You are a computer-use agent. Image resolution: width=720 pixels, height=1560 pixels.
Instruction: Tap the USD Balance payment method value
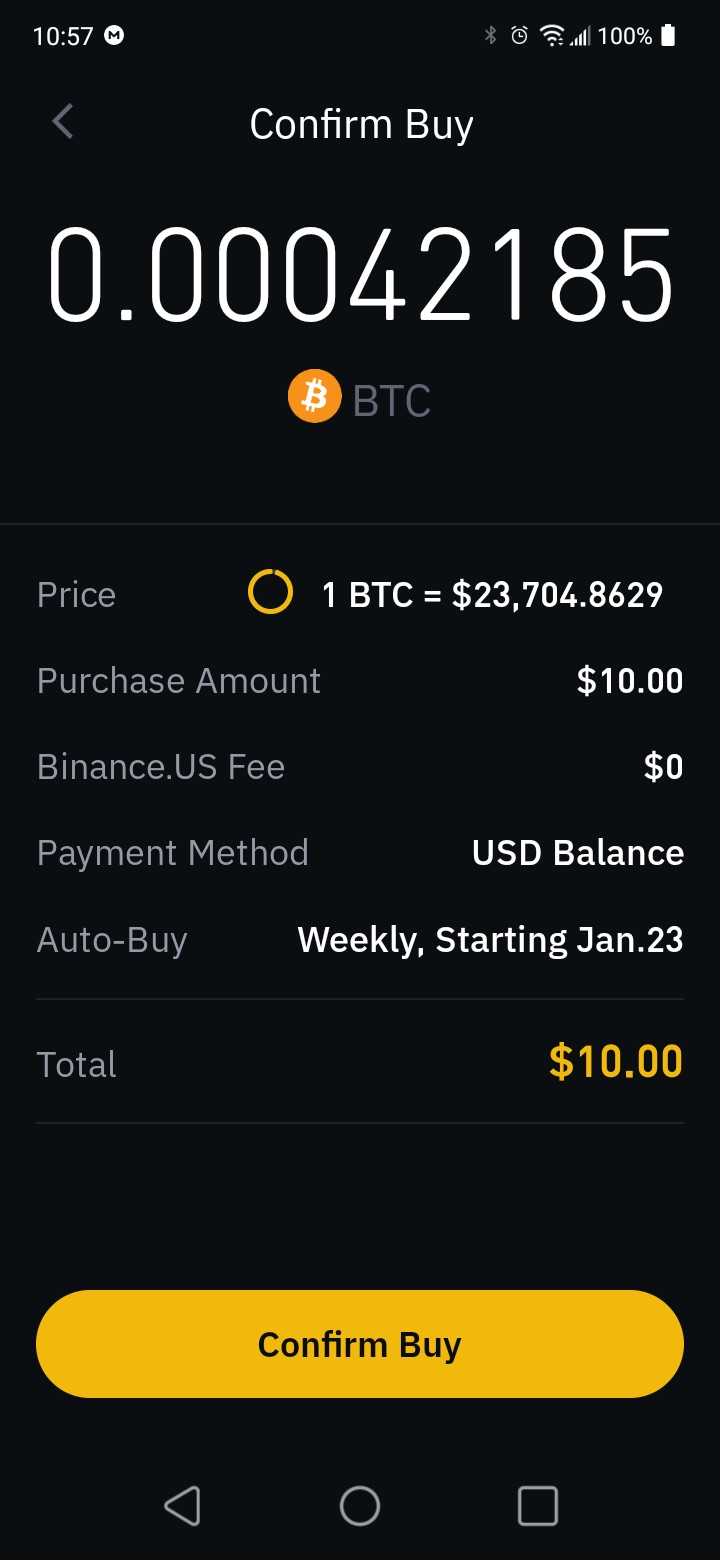click(x=577, y=852)
